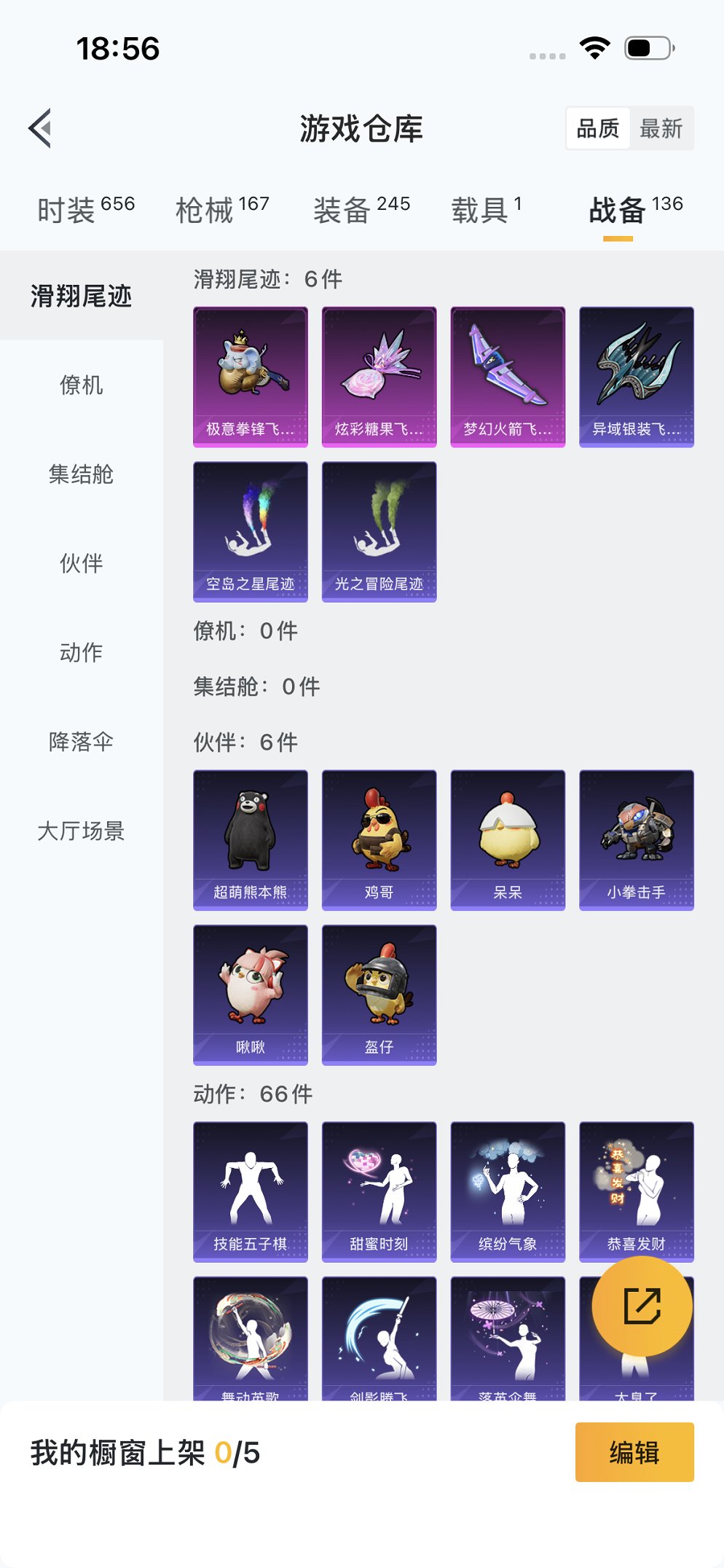This screenshot has height=1568, width=724.
Task: Jump to the 降落伞 category
Action: [81, 742]
